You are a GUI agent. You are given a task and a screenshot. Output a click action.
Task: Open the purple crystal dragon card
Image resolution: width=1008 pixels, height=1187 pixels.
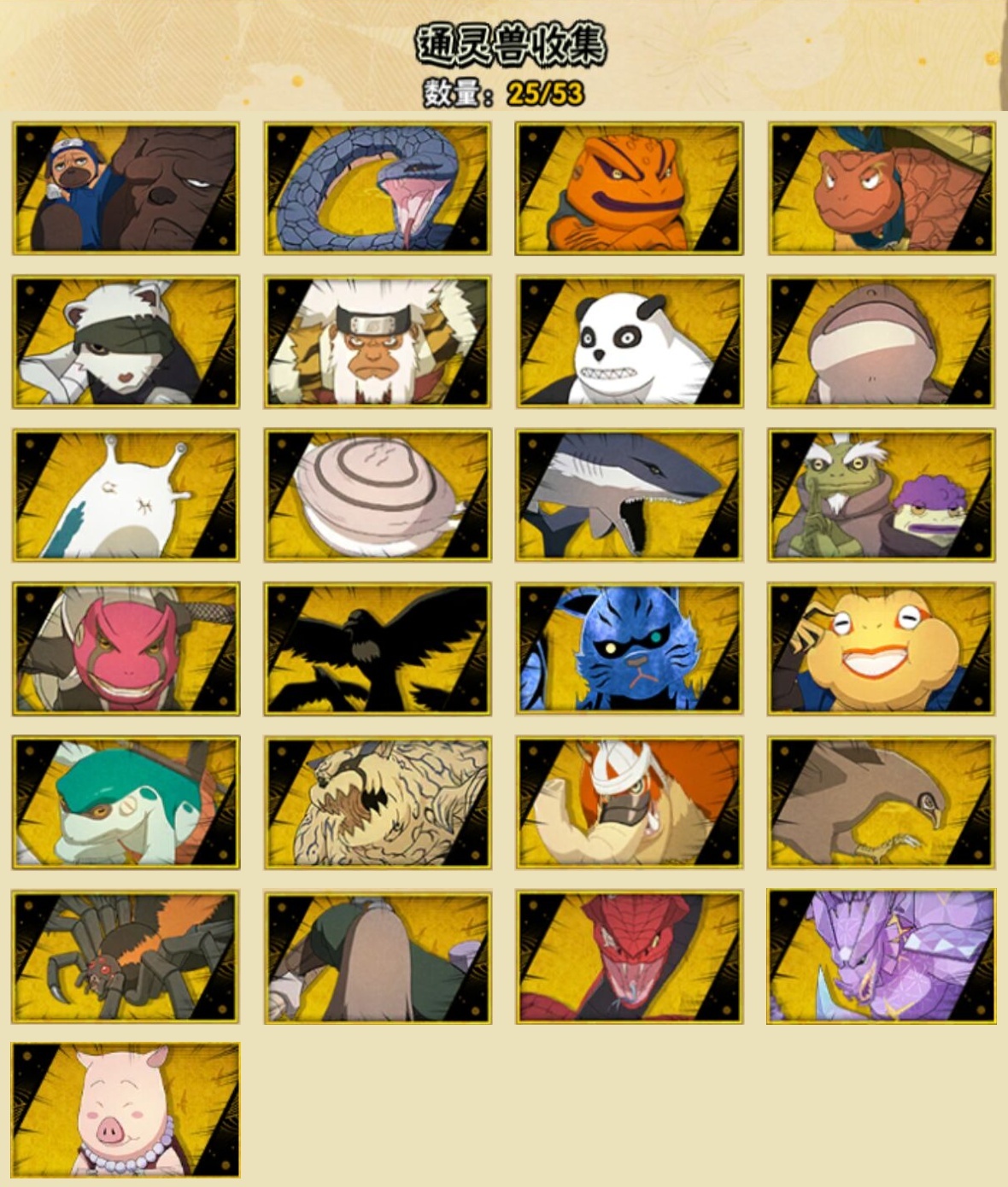coord(881,956)
